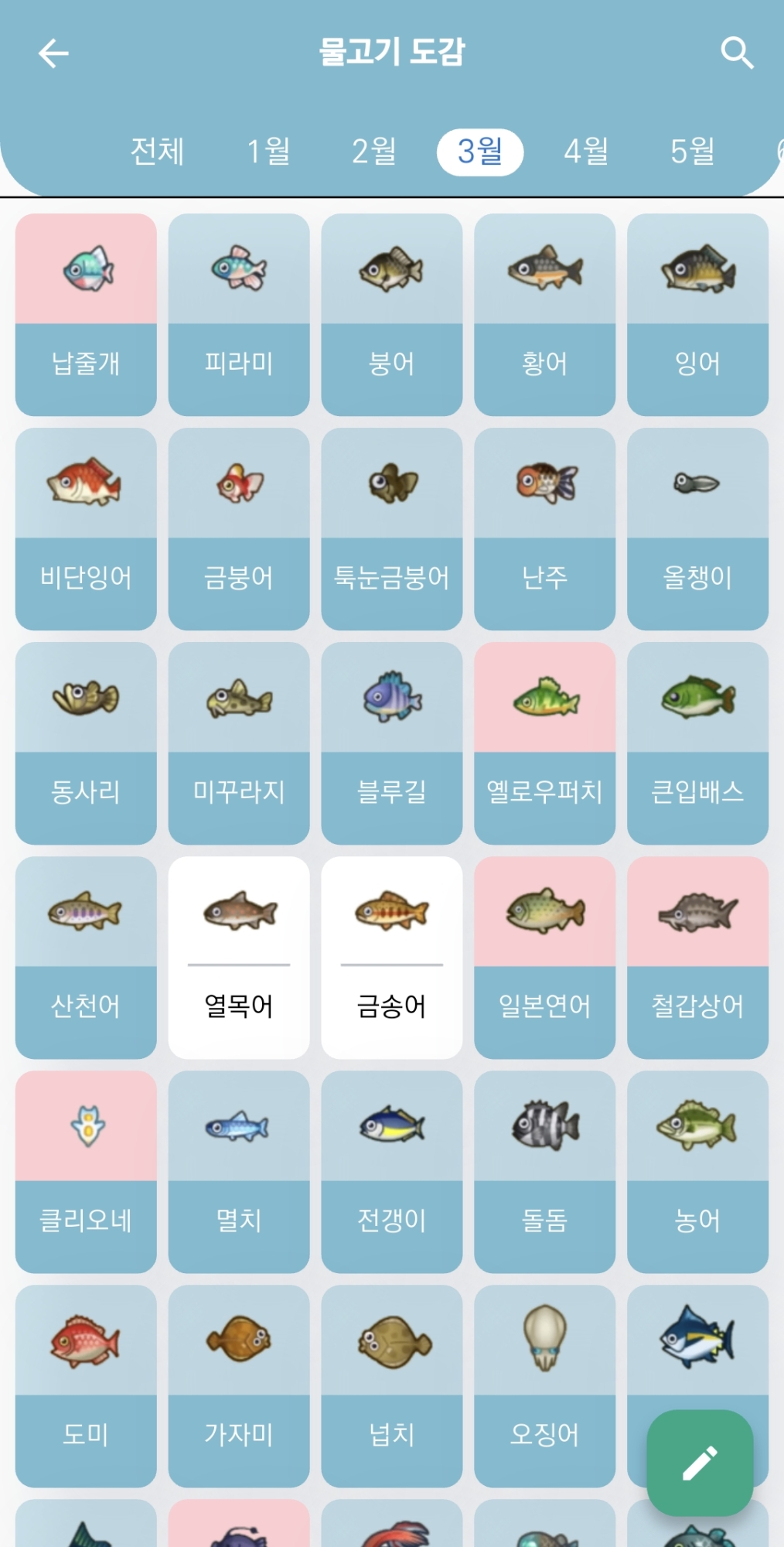This screenshot has height=1547, width=784.
Task: Tap the green pencil edit button
Action: pos(700,1463)
